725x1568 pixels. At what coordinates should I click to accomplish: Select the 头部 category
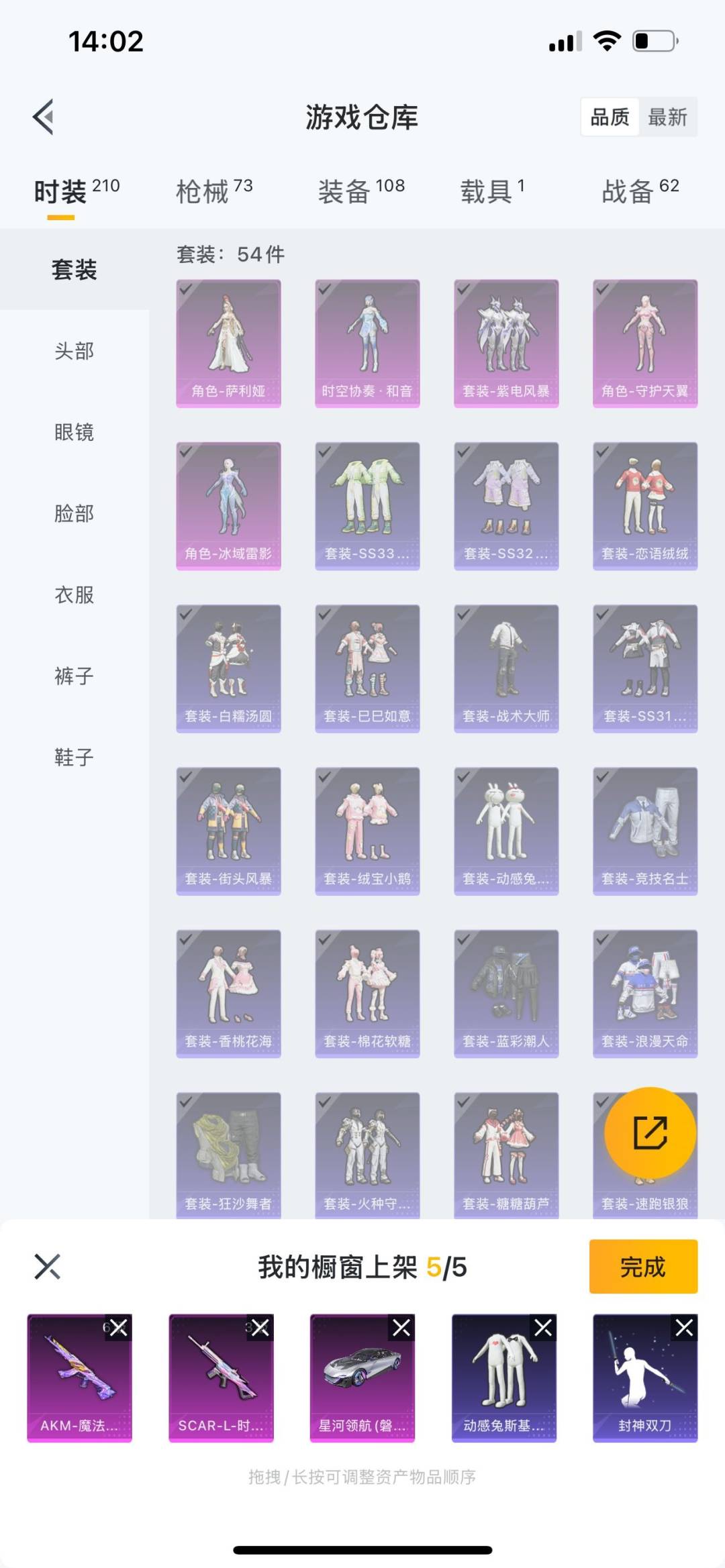[x=74, y=351]
